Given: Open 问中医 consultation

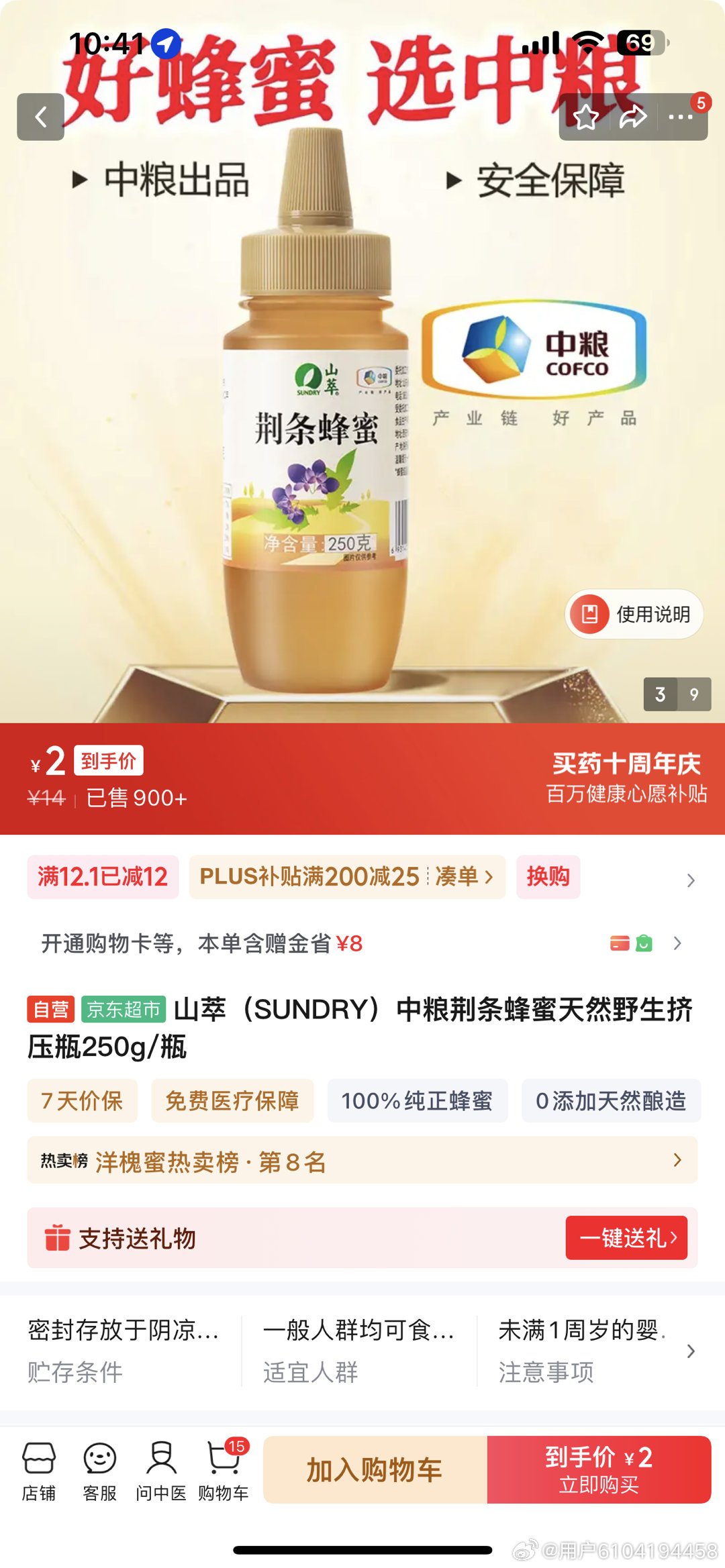Looking at the screenshot, I should [161, 1471].
